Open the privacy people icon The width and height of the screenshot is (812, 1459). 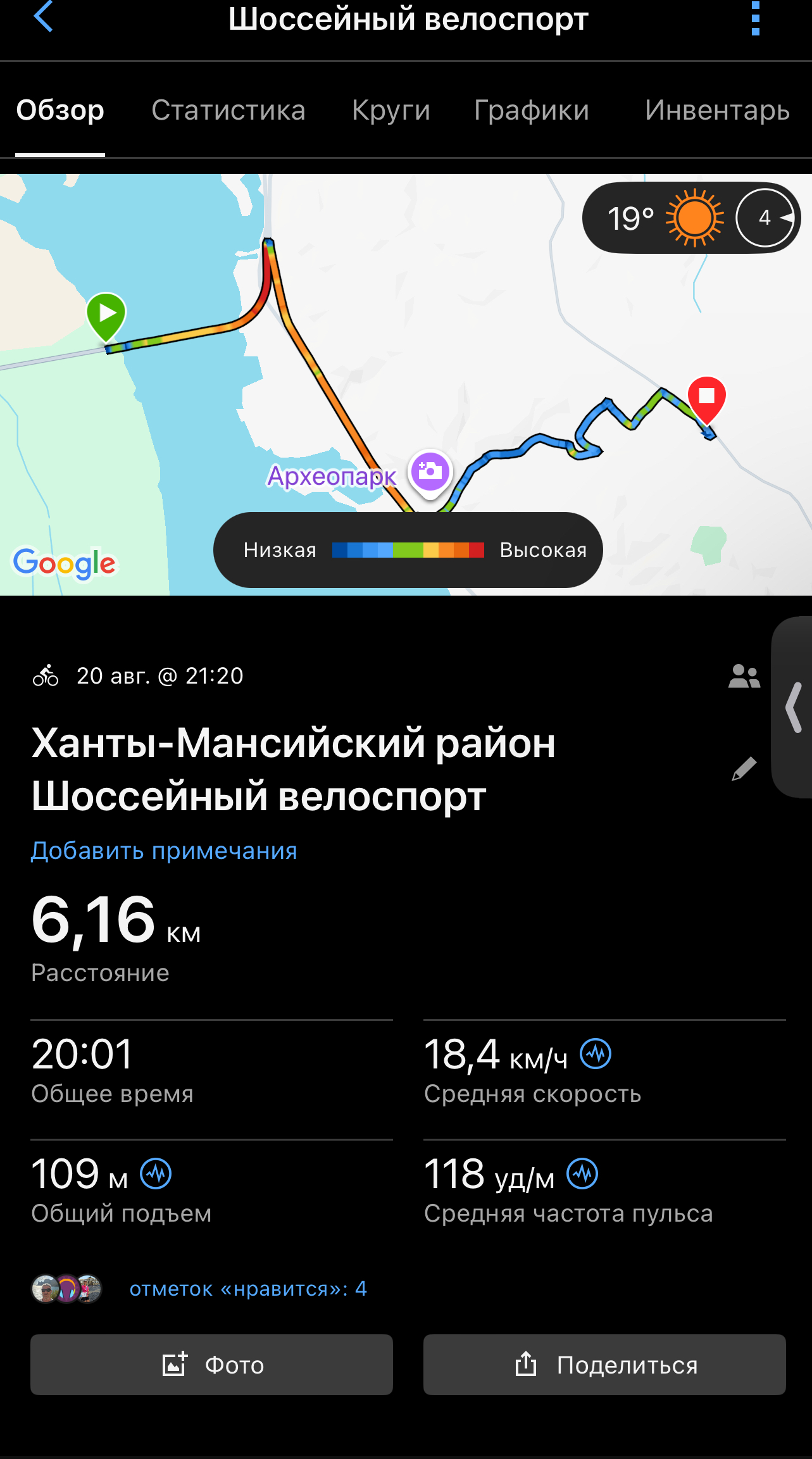pyautogui.click(x=744, y=676)
